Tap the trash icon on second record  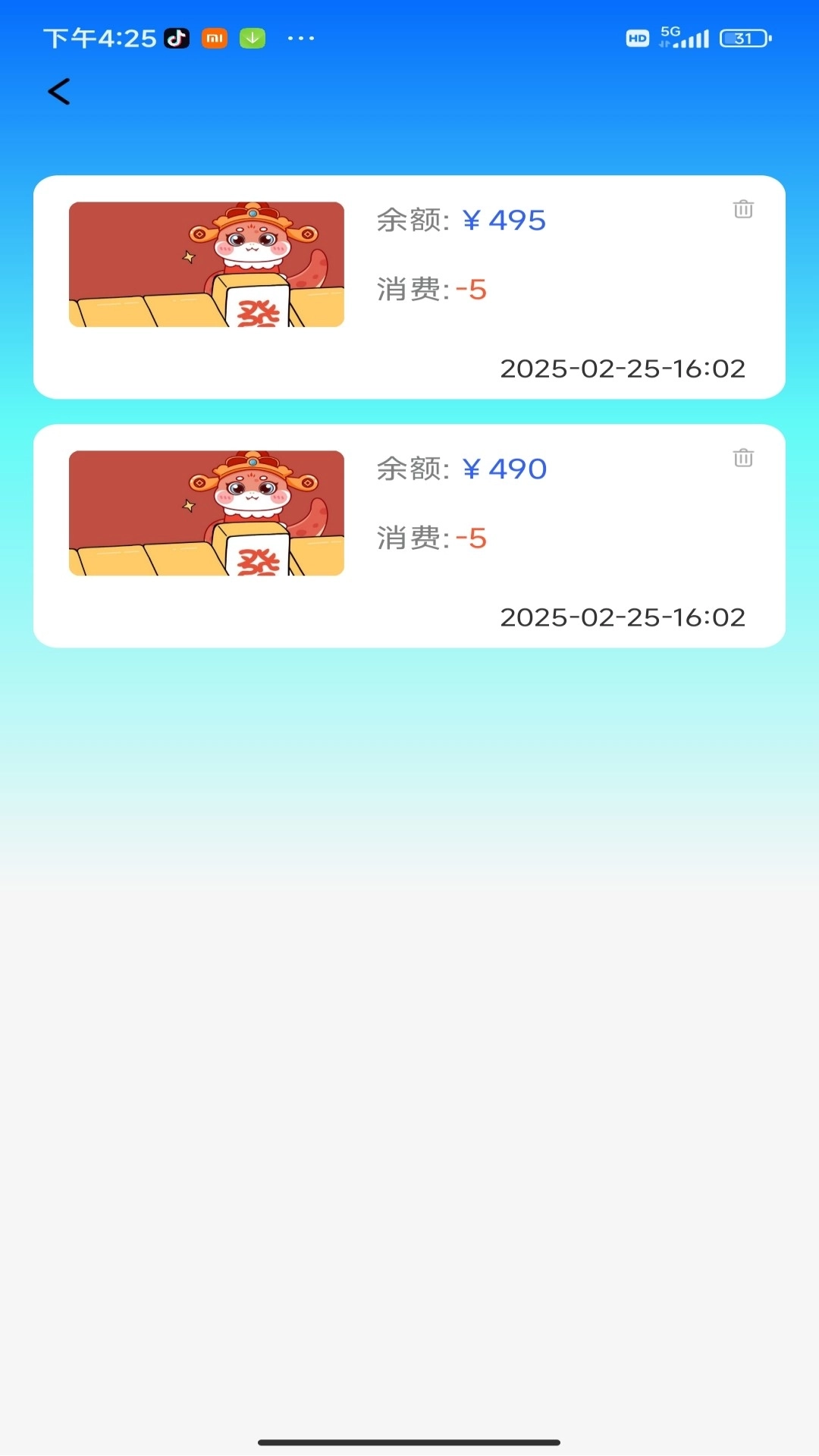click(x=743, y=458)
